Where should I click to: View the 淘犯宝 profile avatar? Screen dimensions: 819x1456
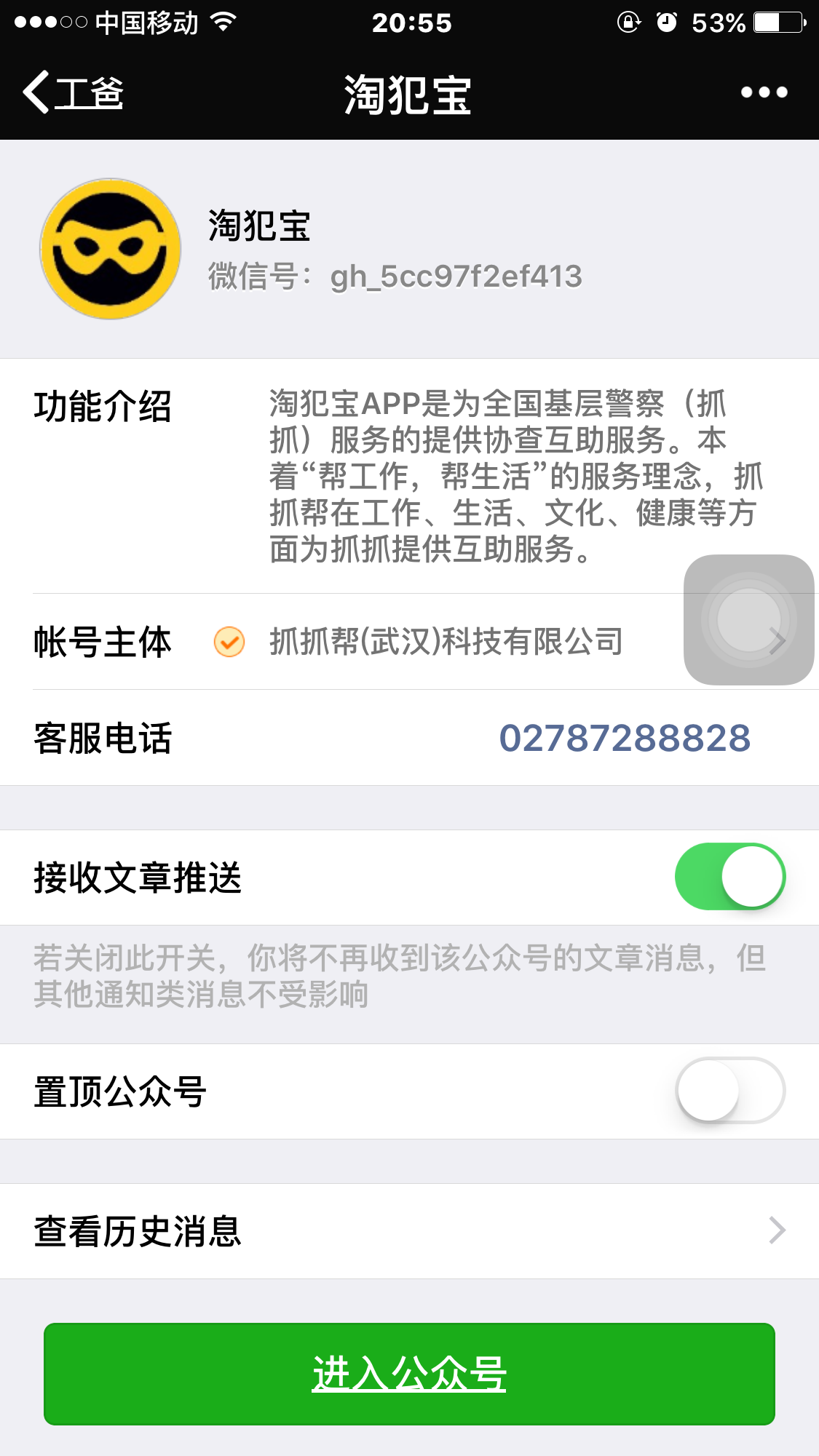(111, 249)
